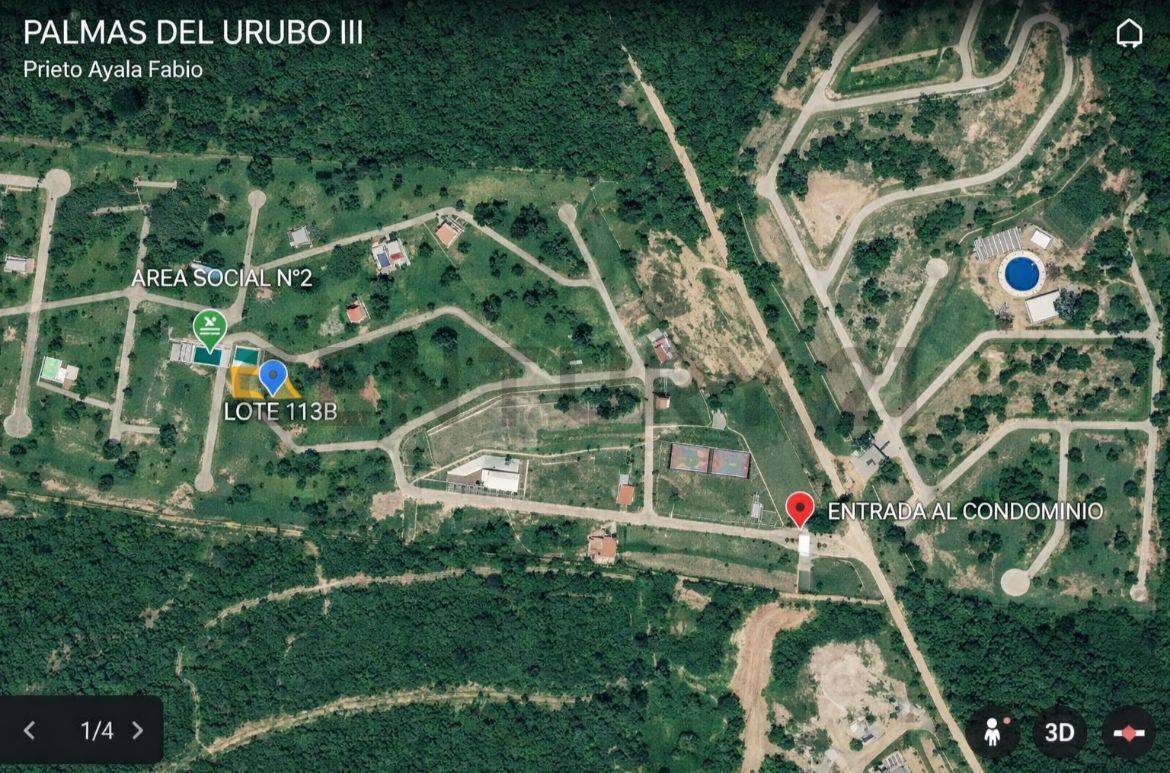The width and height of the screenshot is (1170, 773).
Task: Go to the next slide
Action: [138, 730]
